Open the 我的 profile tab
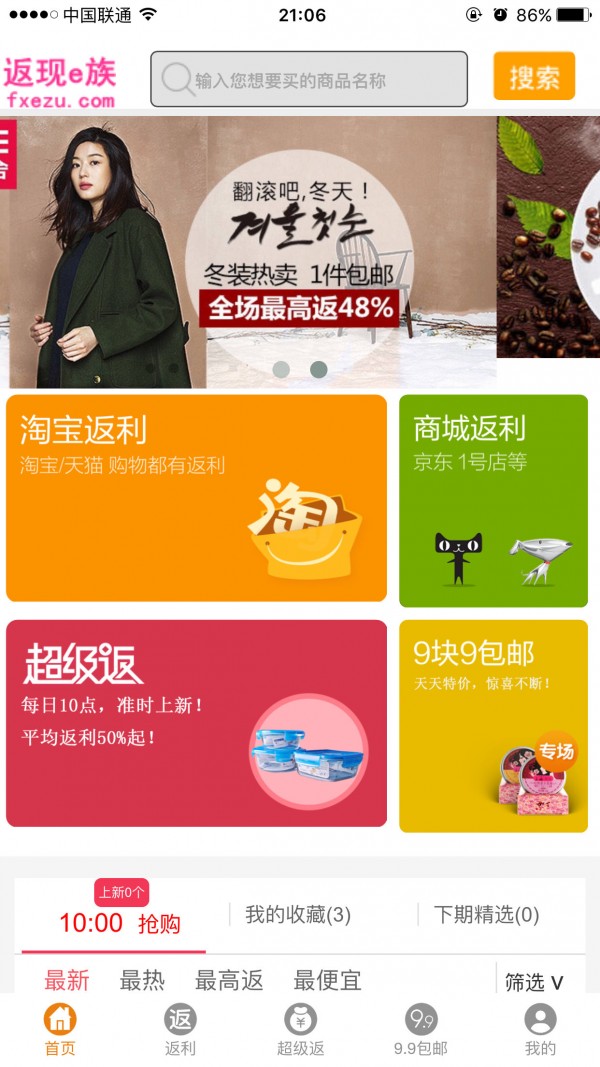 click(x=540, y=1031)
